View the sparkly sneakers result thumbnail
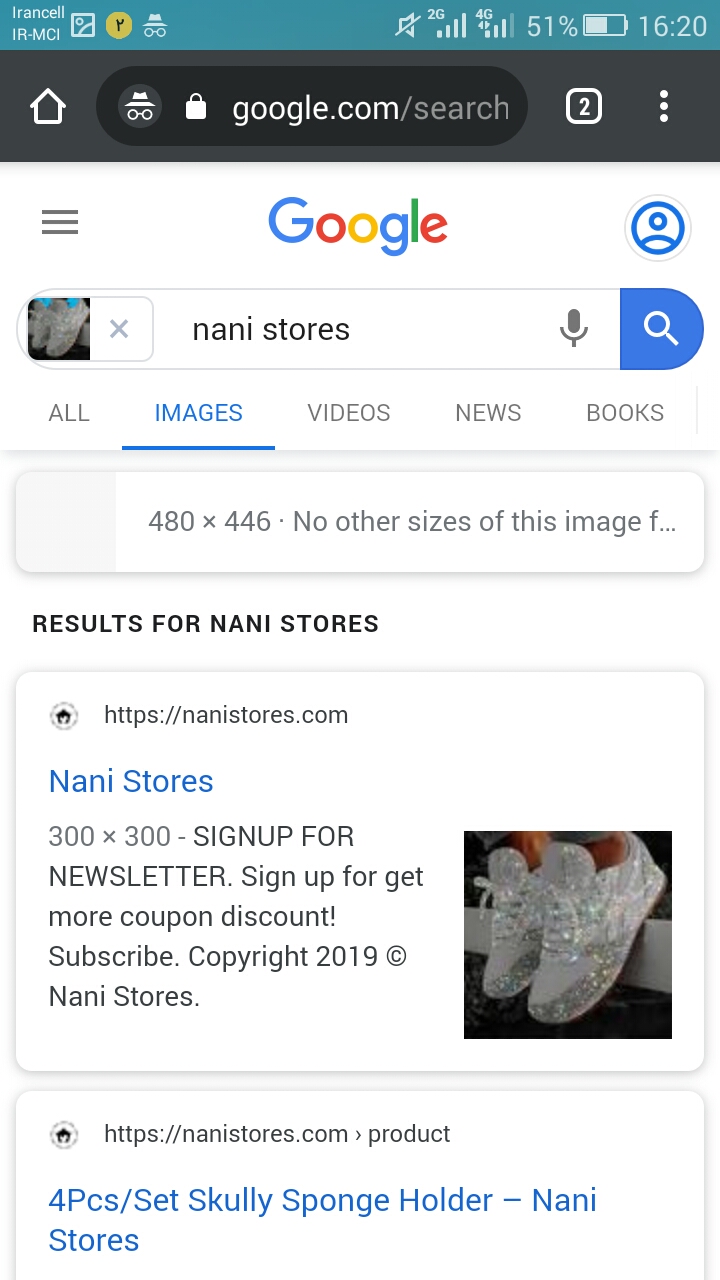This screenshot has height=1280, width=720. (568, 935)
